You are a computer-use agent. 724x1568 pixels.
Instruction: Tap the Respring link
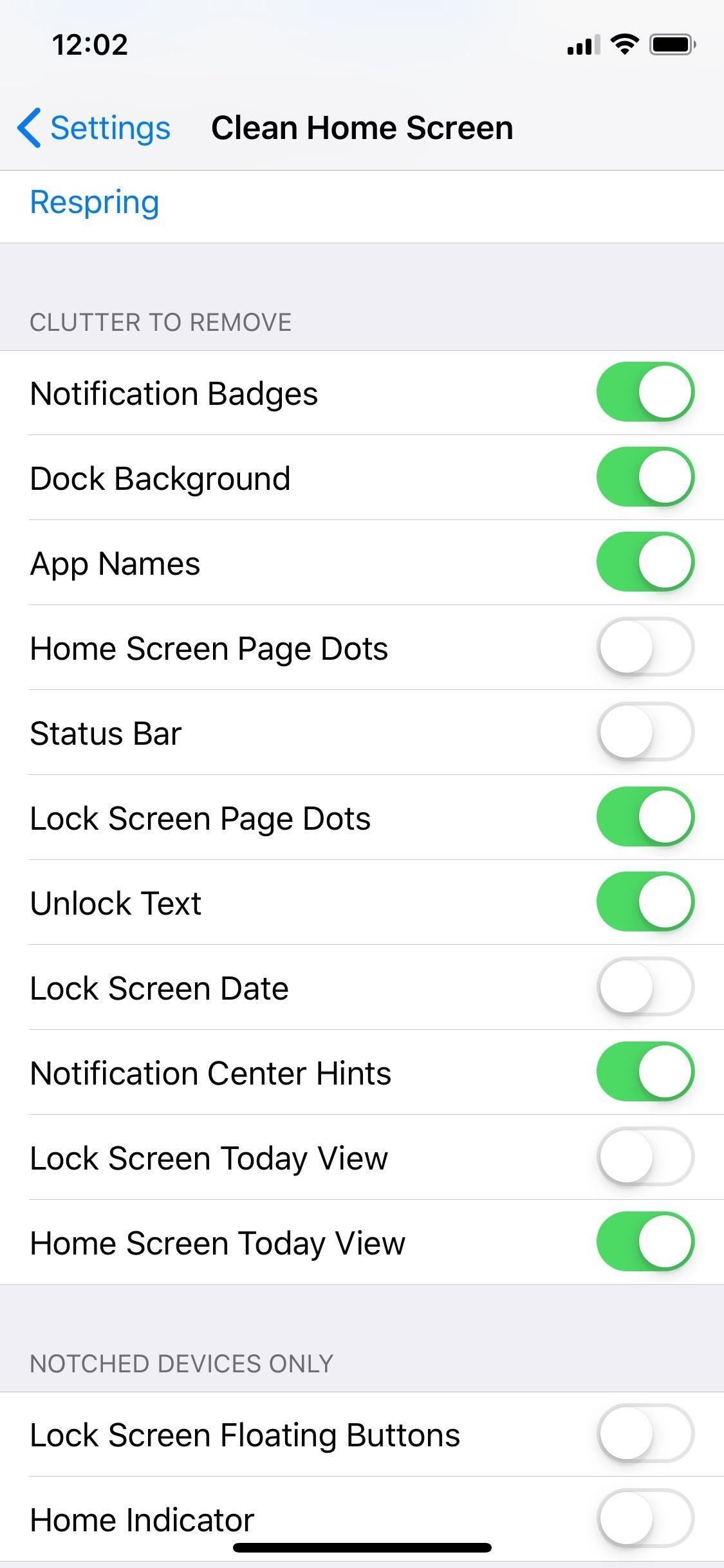click(x=95, y=202)
